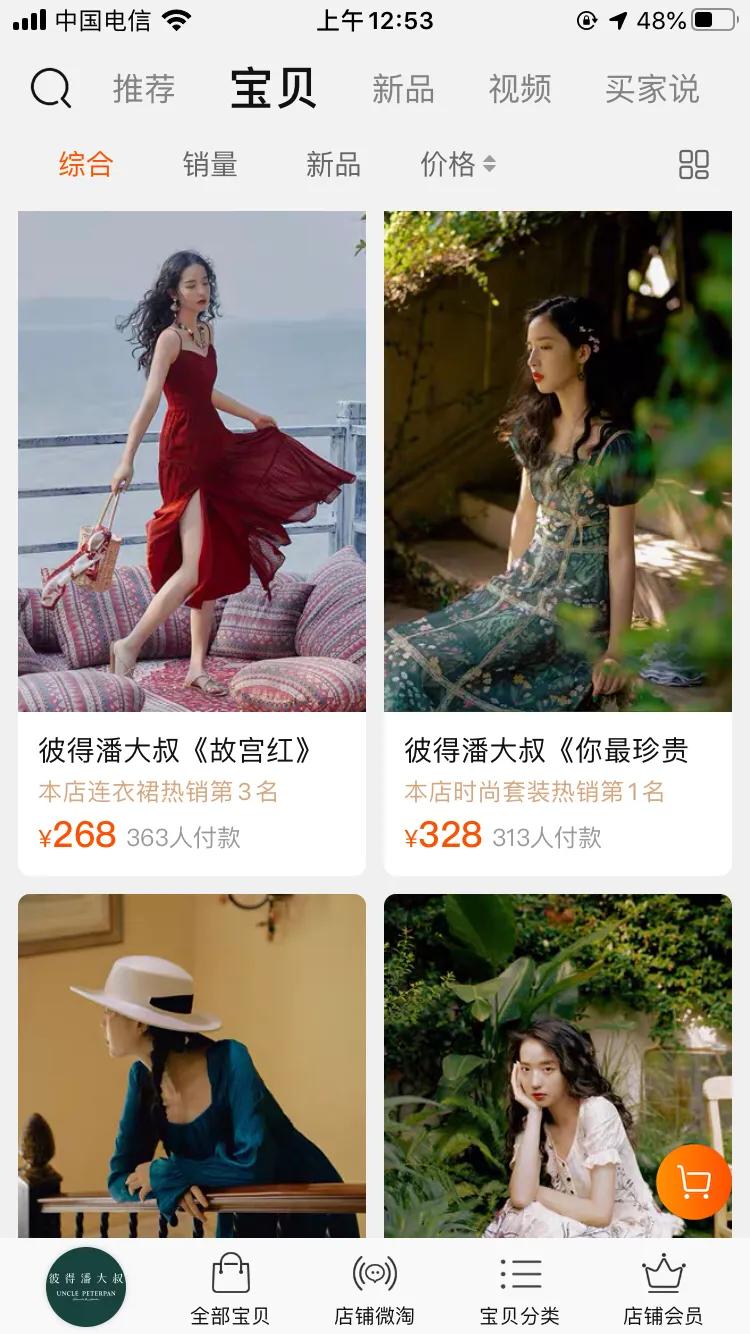The width and height of the screenshot is (750, 1334).
Task: Open 宝贝分类 categories
Action: click(x=520, y=1288)
